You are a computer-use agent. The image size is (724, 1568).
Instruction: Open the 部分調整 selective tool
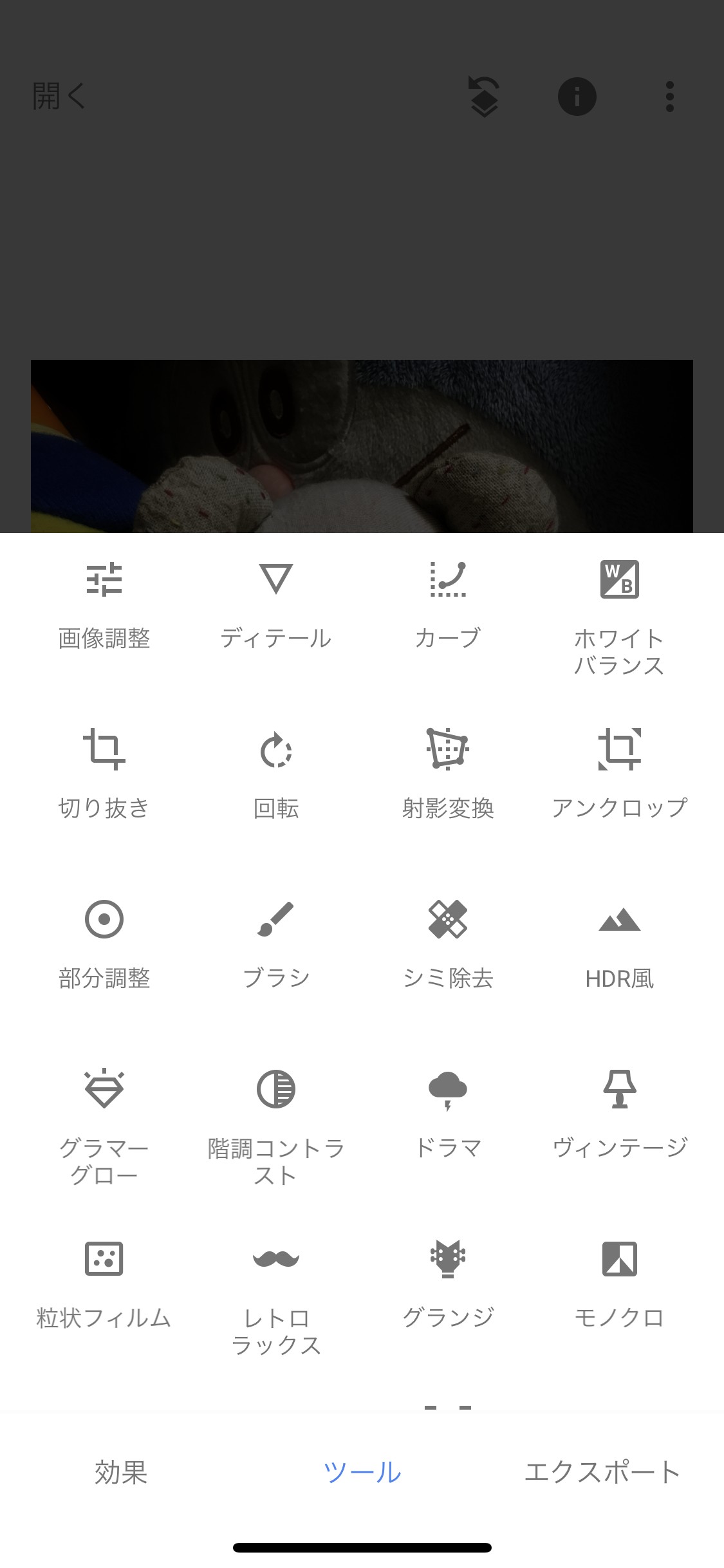pyautogui.click(x=104, y=943)
